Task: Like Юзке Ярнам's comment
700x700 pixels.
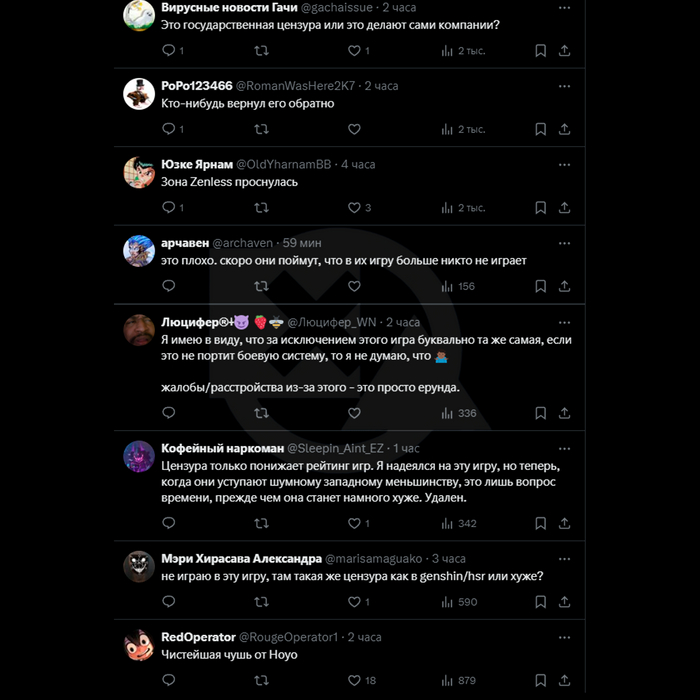Action: [x=353, y=207]
